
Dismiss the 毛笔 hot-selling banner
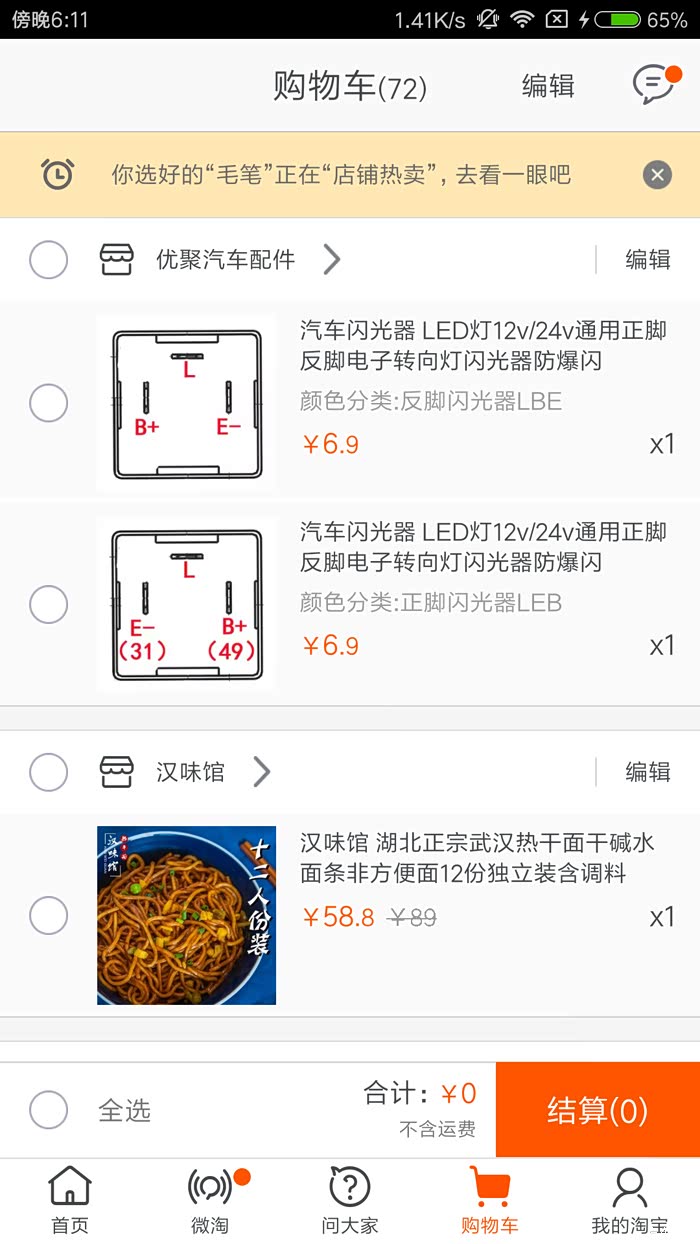click(x=656, y=176)
